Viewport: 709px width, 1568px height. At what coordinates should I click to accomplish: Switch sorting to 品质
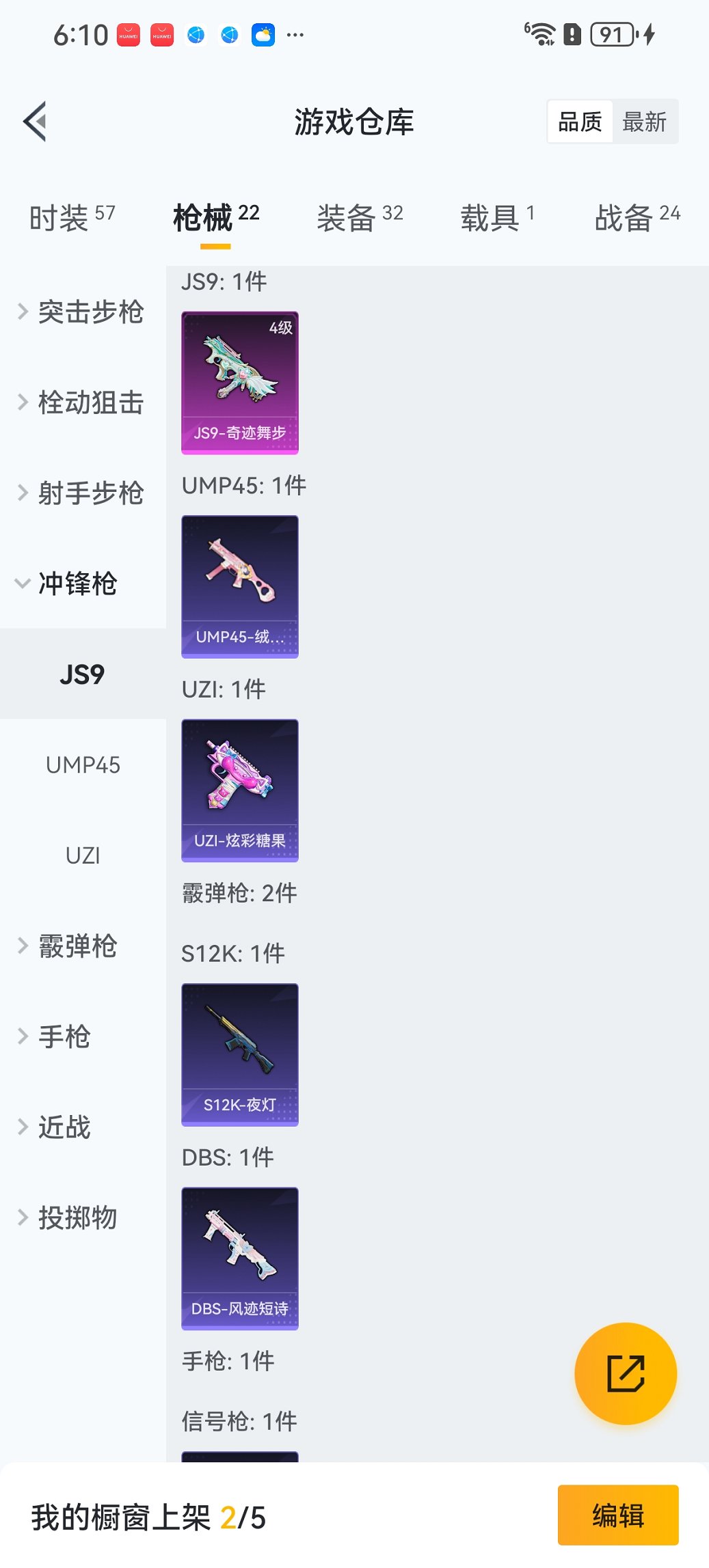(x=580, y=121)
